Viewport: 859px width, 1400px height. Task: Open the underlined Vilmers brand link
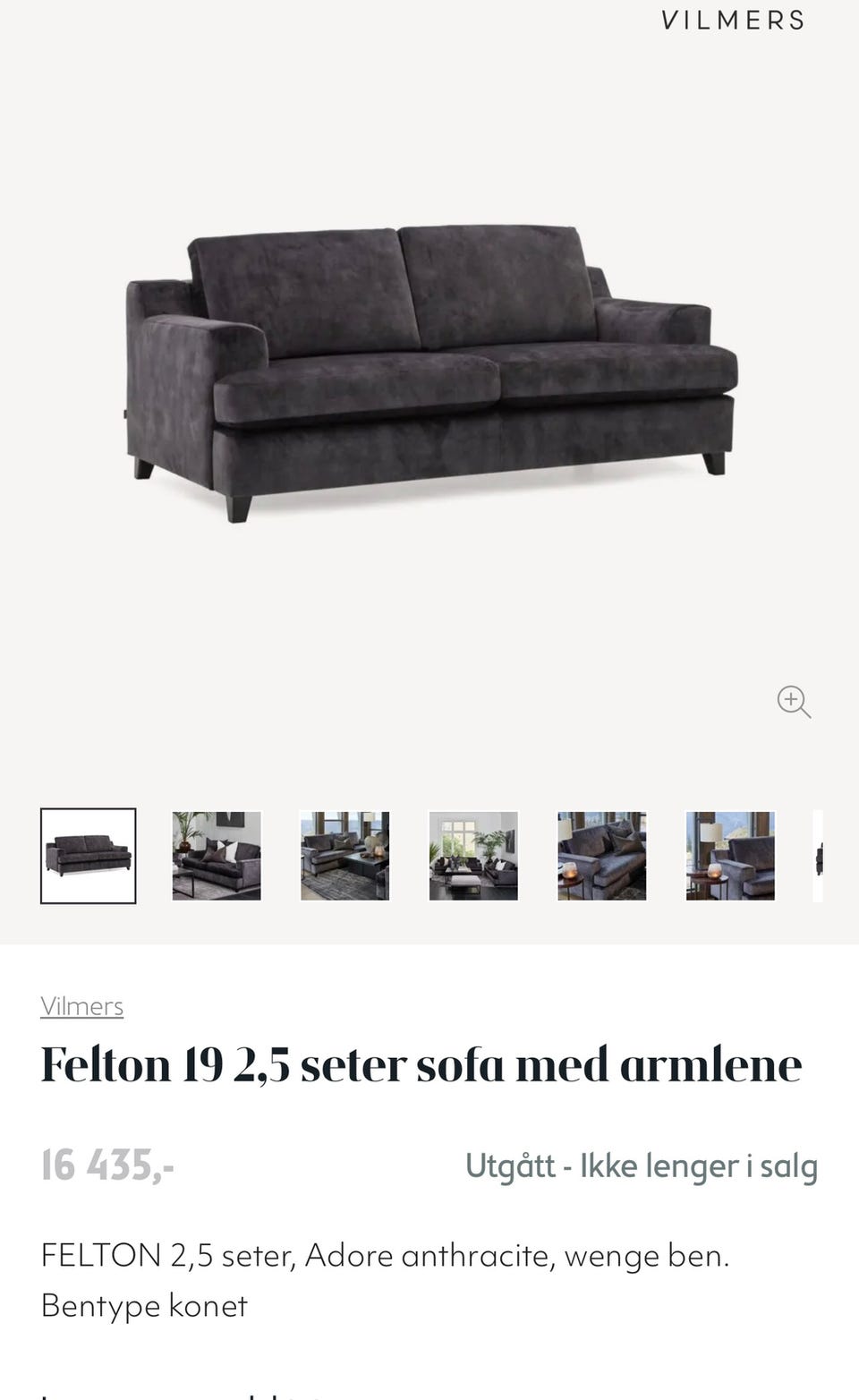(x=82, y=1006)
